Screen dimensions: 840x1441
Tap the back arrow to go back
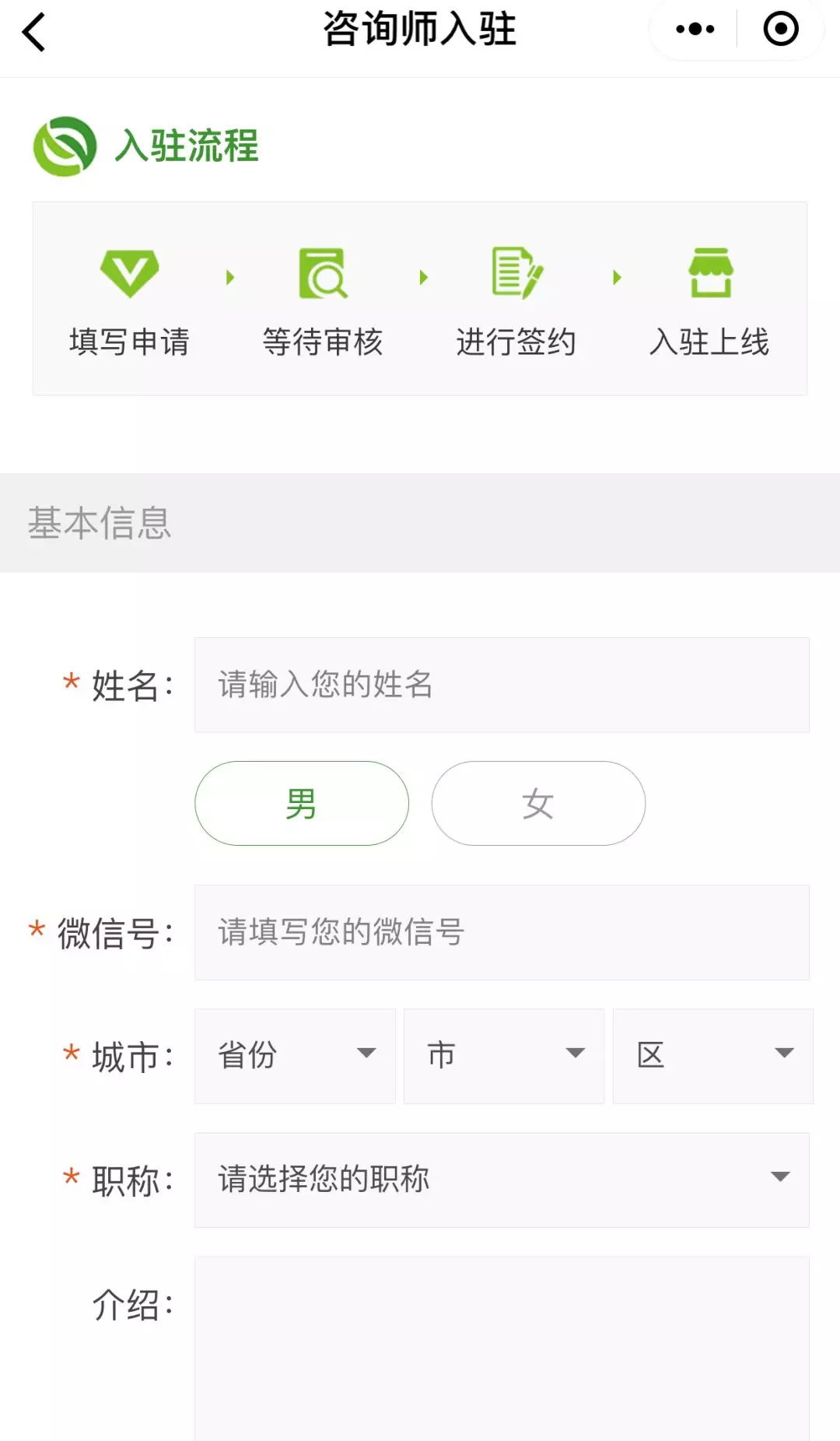(33, 33)
